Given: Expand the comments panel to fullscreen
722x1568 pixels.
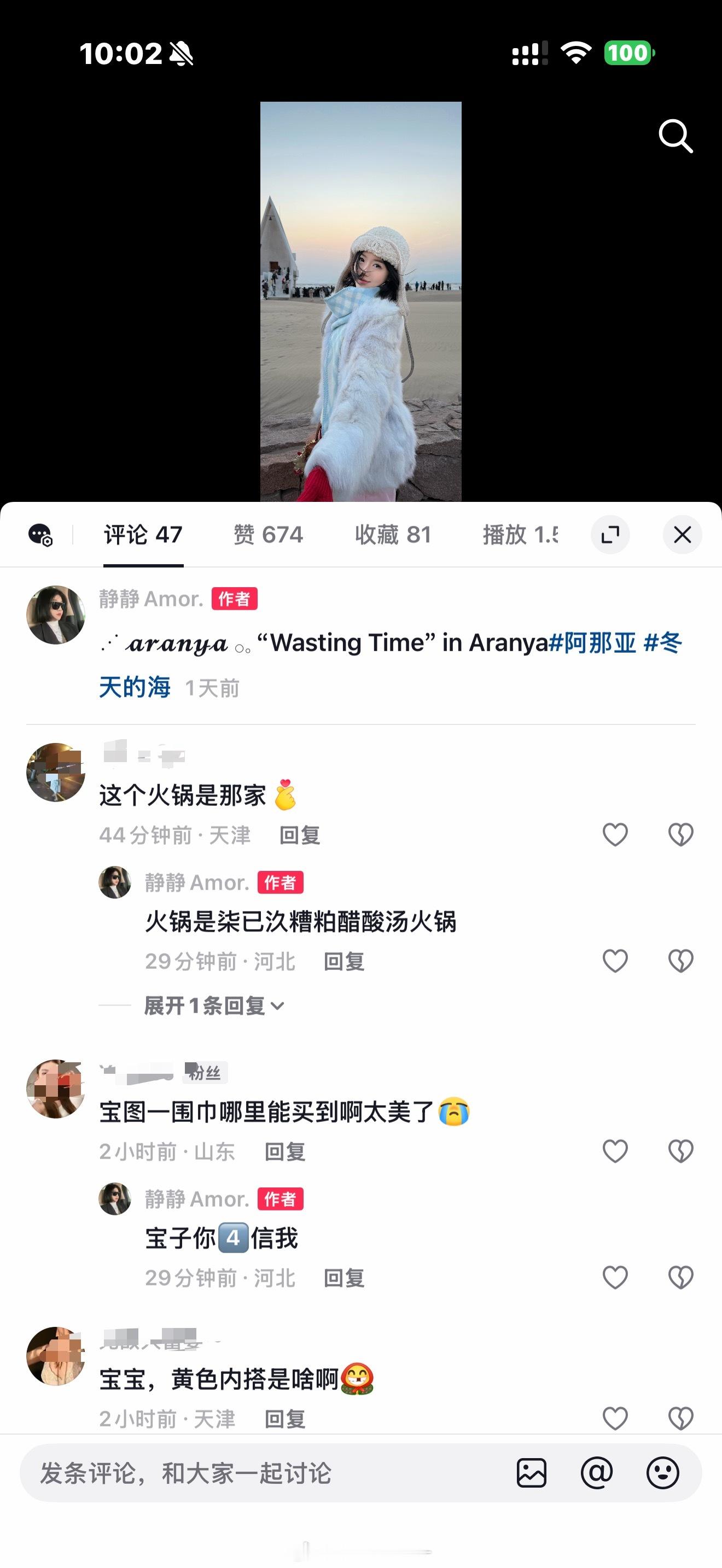Looking at the screenshot, I should pos(610,534).
